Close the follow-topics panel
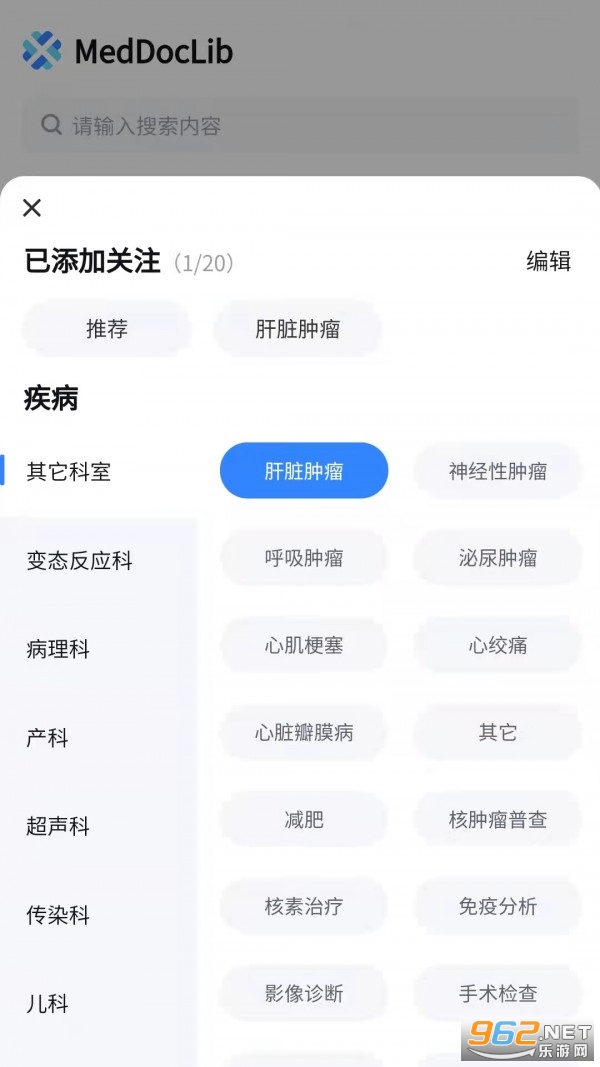 tap(32, 208)
